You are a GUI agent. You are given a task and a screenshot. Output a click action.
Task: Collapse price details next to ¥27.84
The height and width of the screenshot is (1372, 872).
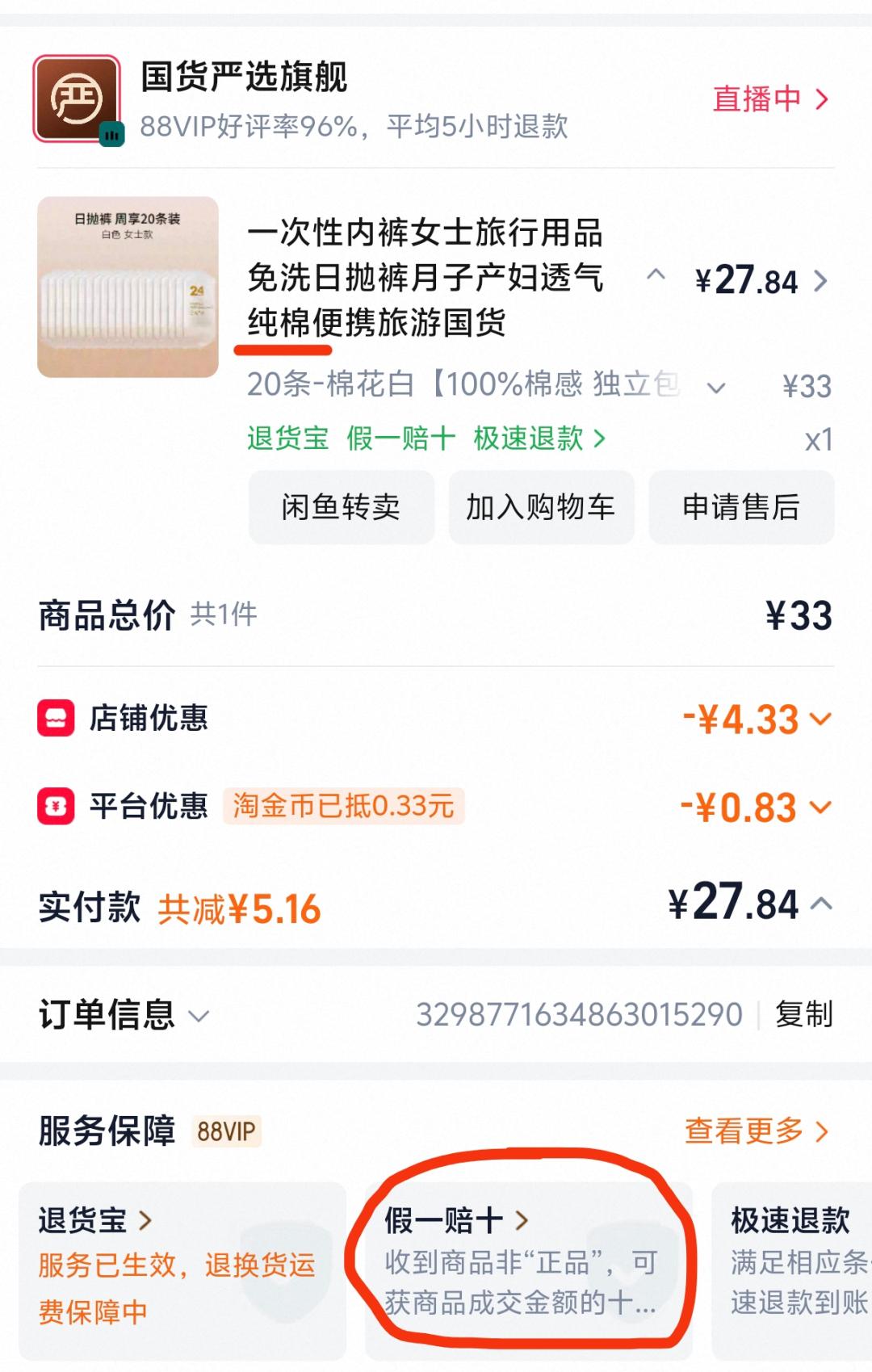tap(656, 275)
